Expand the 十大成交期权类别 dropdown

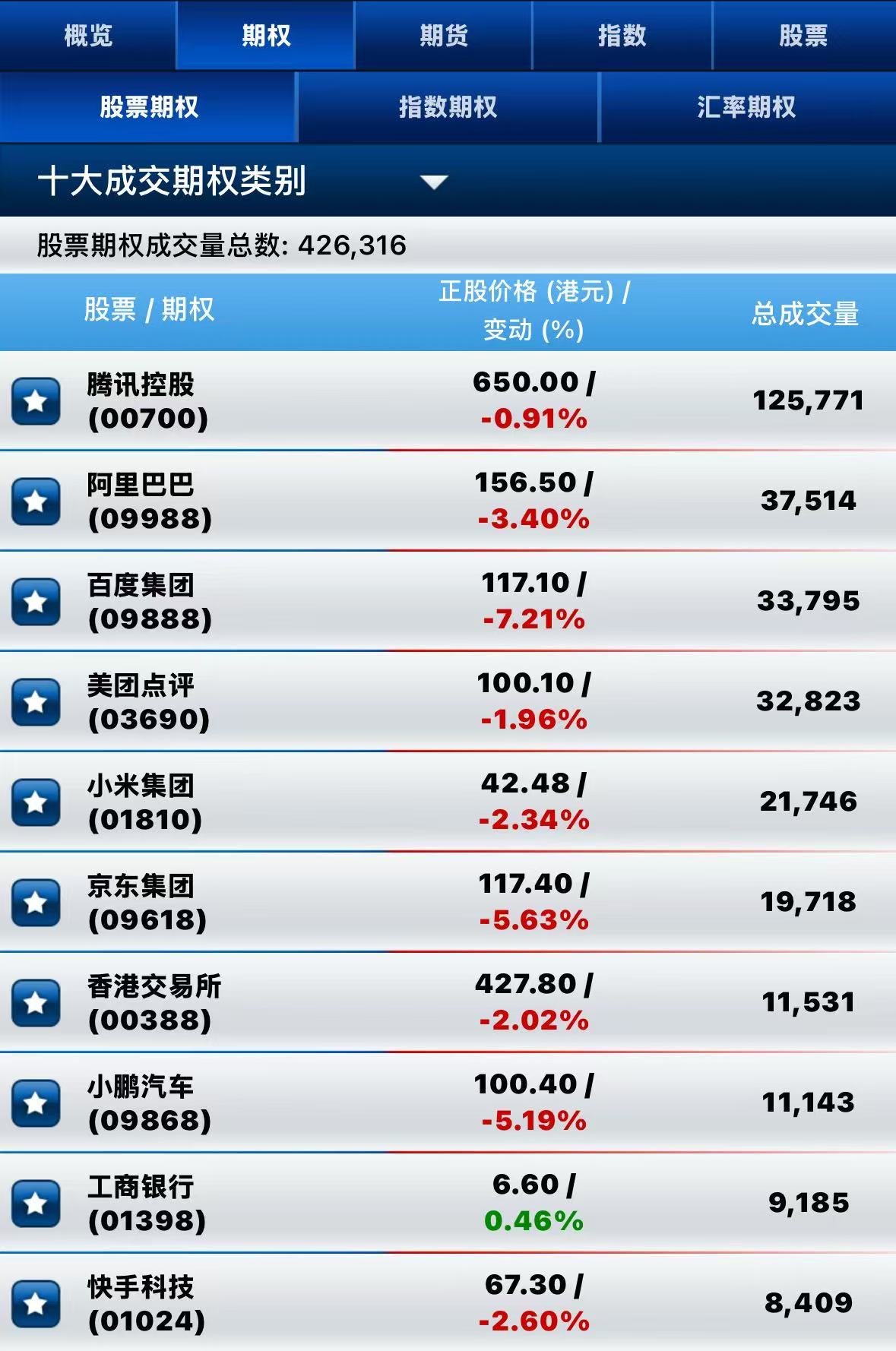[x=434, y=182]
